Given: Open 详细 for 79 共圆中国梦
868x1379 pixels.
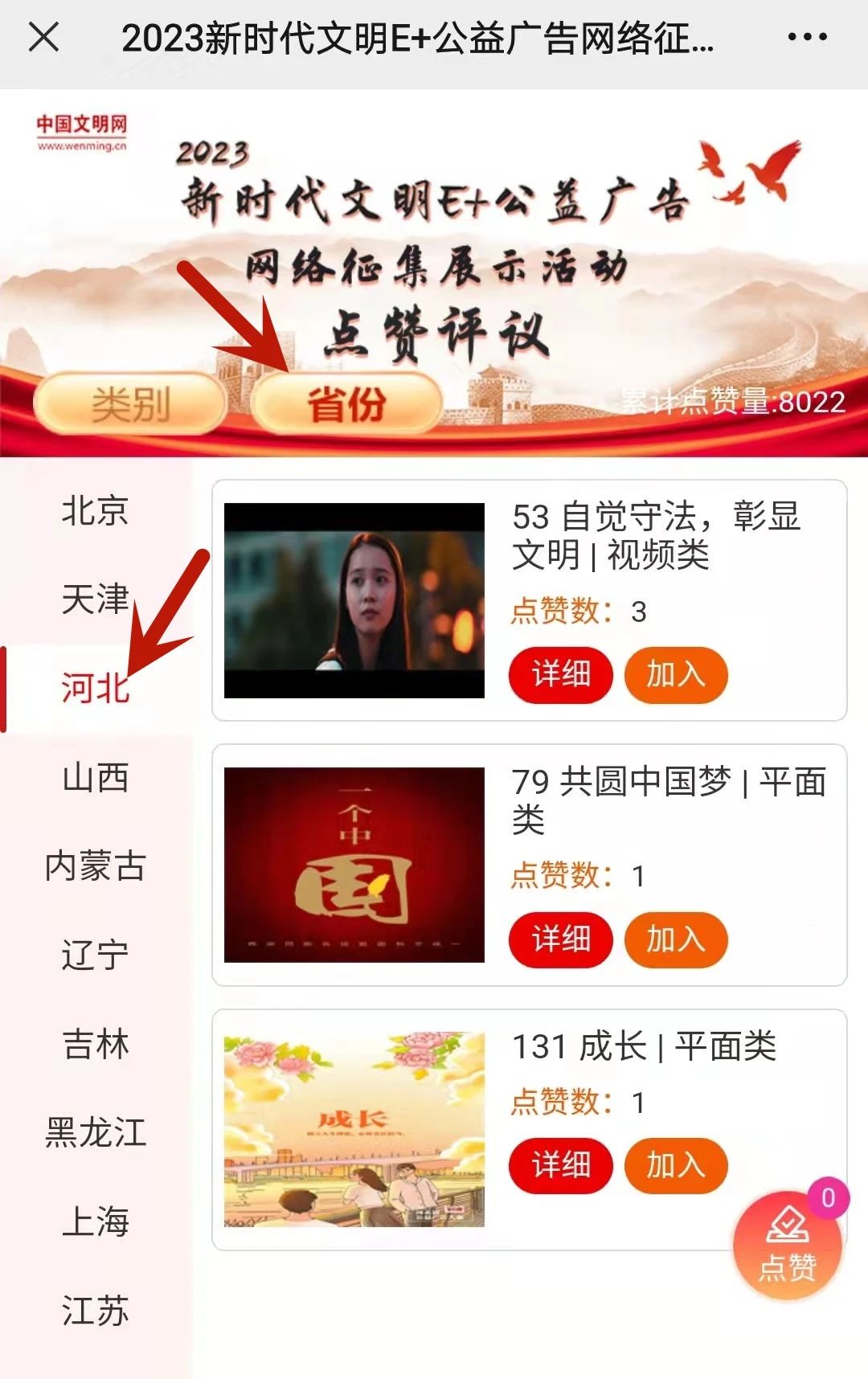Looking at the screenshot, I should tap(561, 939).
